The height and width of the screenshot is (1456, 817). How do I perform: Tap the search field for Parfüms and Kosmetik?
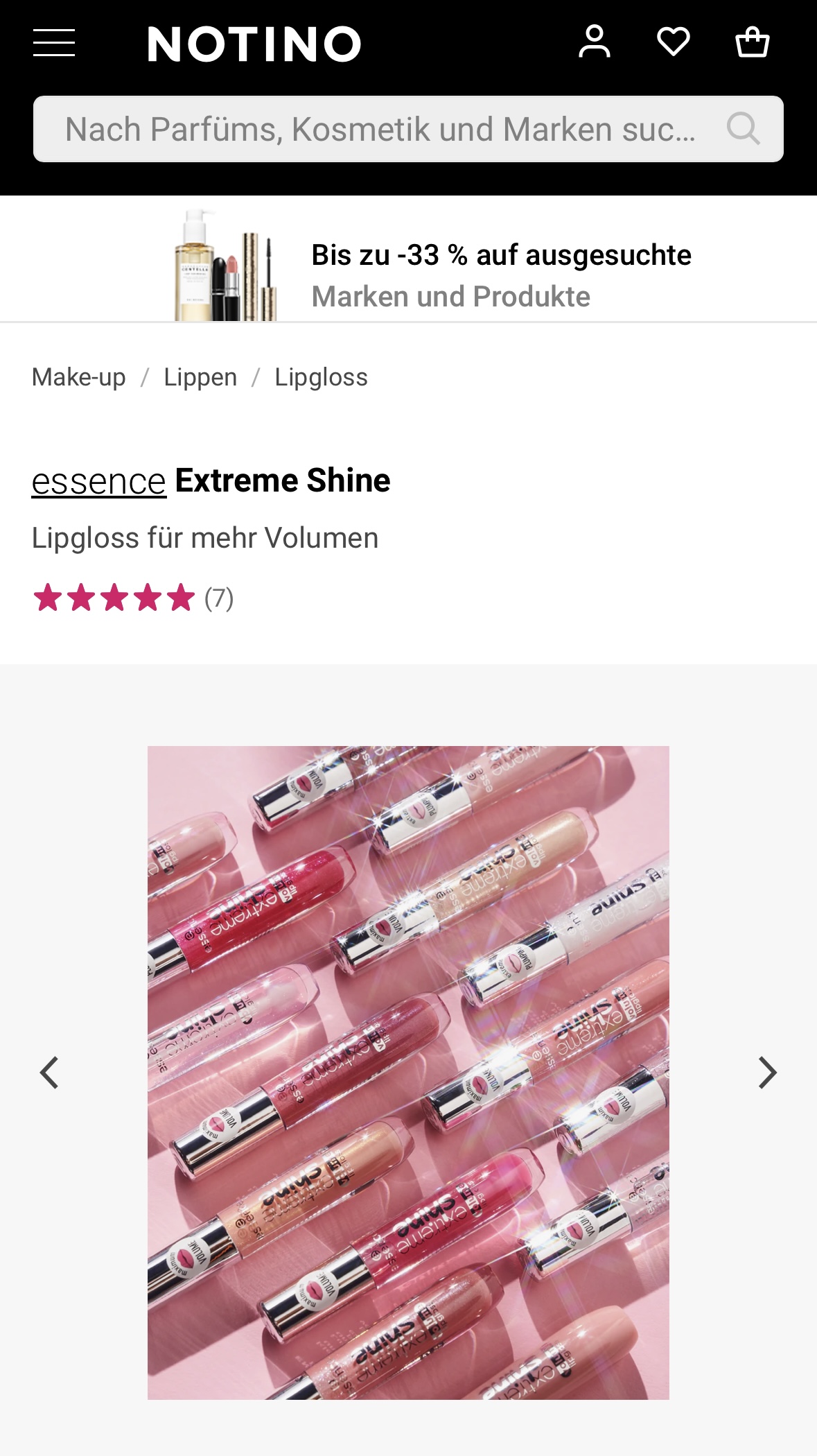click(380, 130)
